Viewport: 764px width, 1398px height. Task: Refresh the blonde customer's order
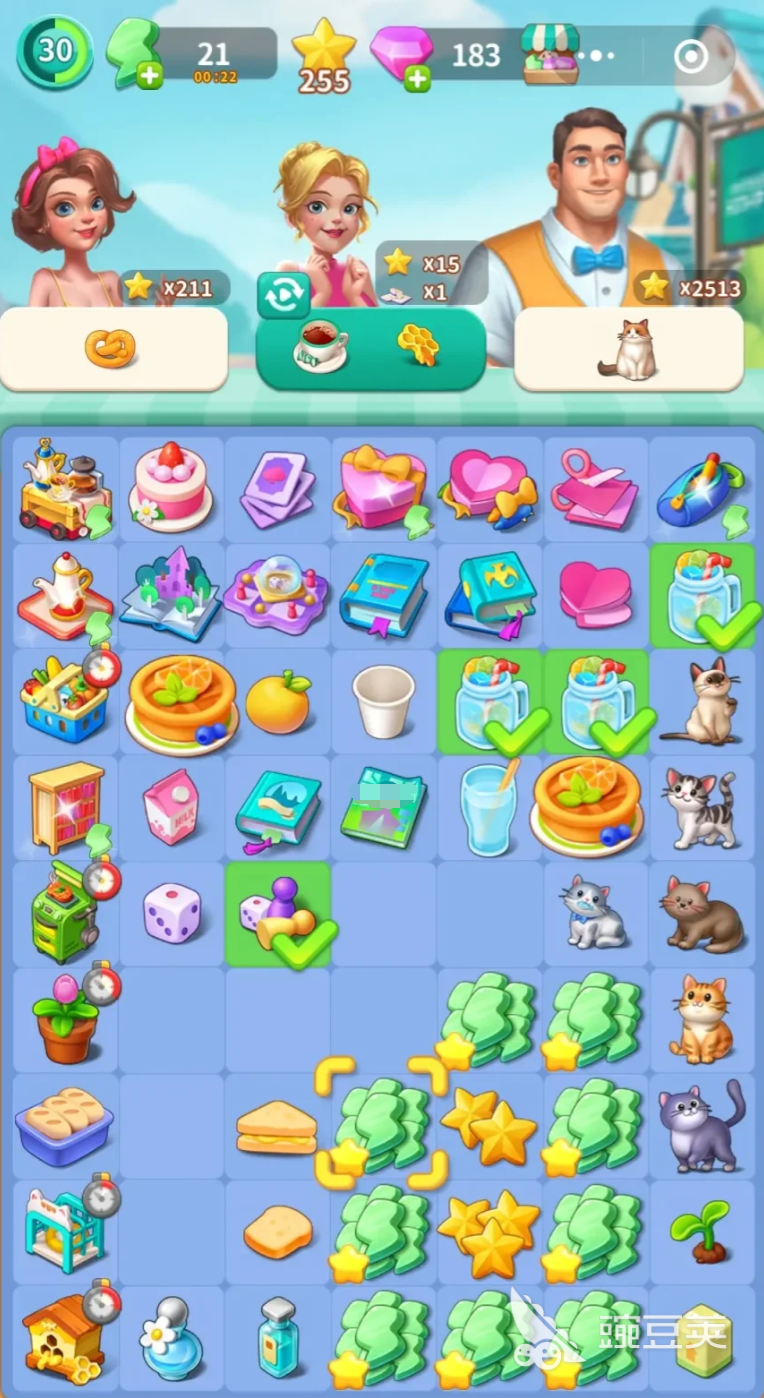tap(283, 295)
